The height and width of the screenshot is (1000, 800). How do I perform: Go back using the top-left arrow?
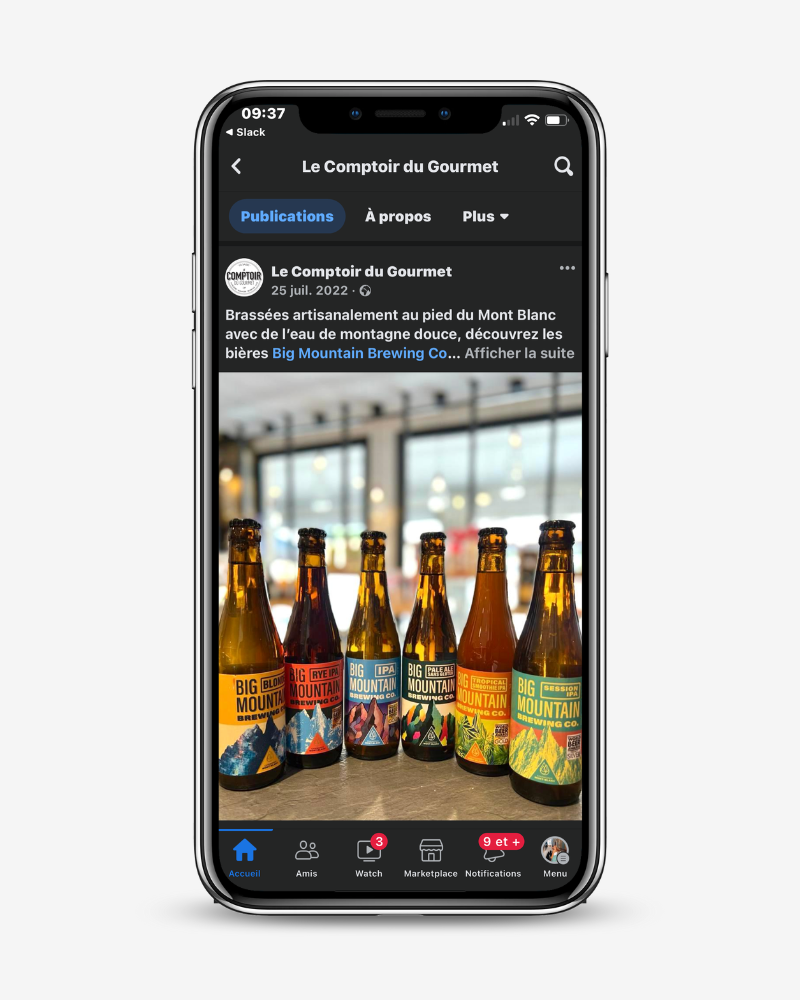click(x=237, y=167)
